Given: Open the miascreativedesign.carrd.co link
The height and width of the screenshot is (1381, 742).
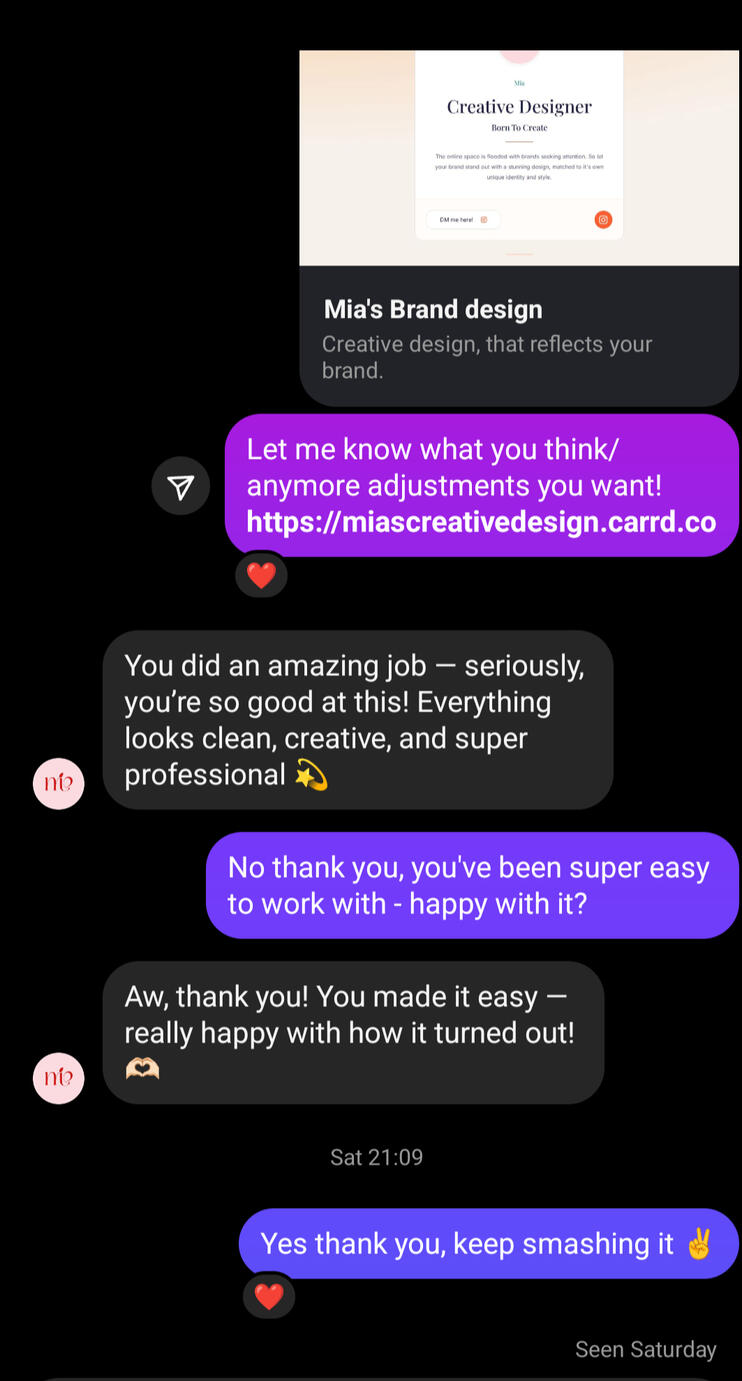Looking at the screenshot, I should pos(481,522).
